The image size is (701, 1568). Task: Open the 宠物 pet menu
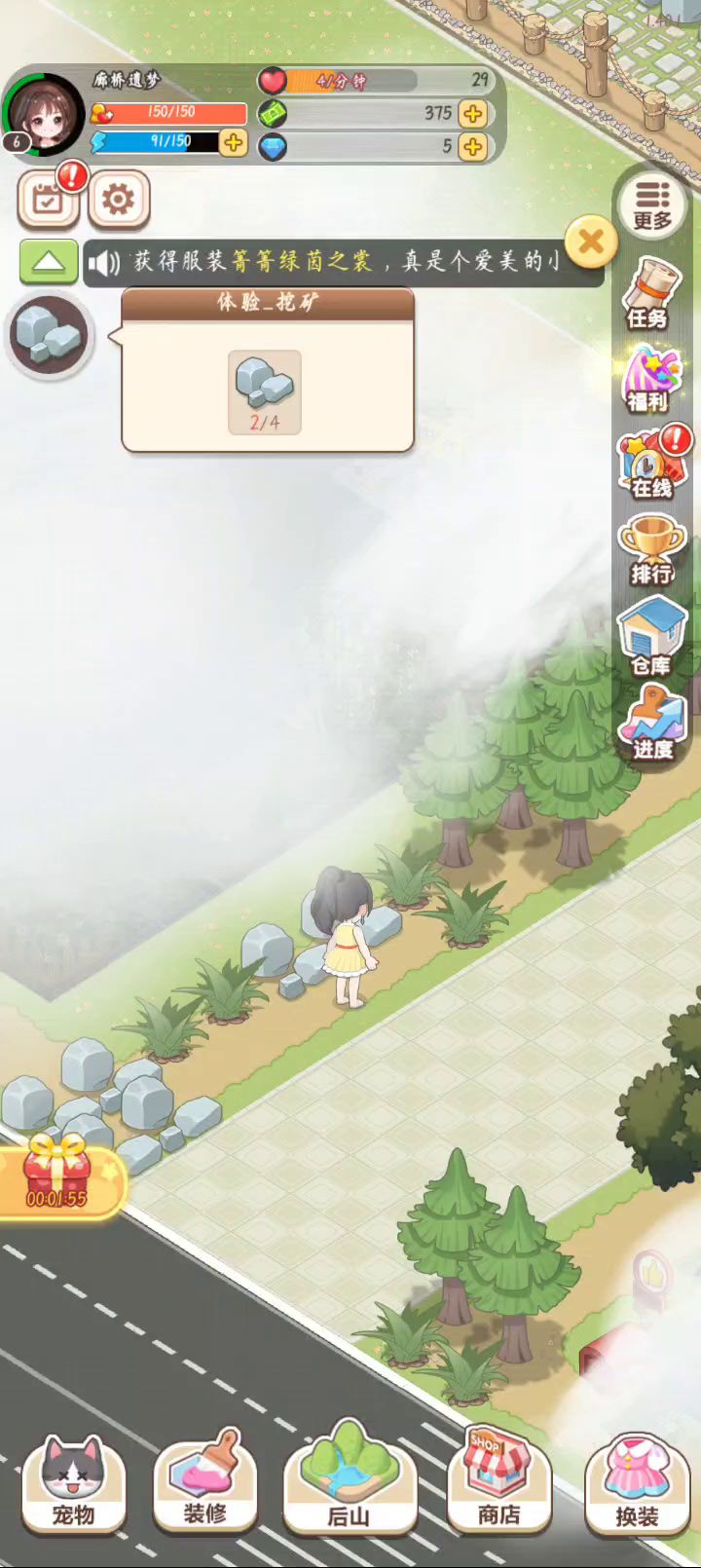click(x=73, y=1483)
